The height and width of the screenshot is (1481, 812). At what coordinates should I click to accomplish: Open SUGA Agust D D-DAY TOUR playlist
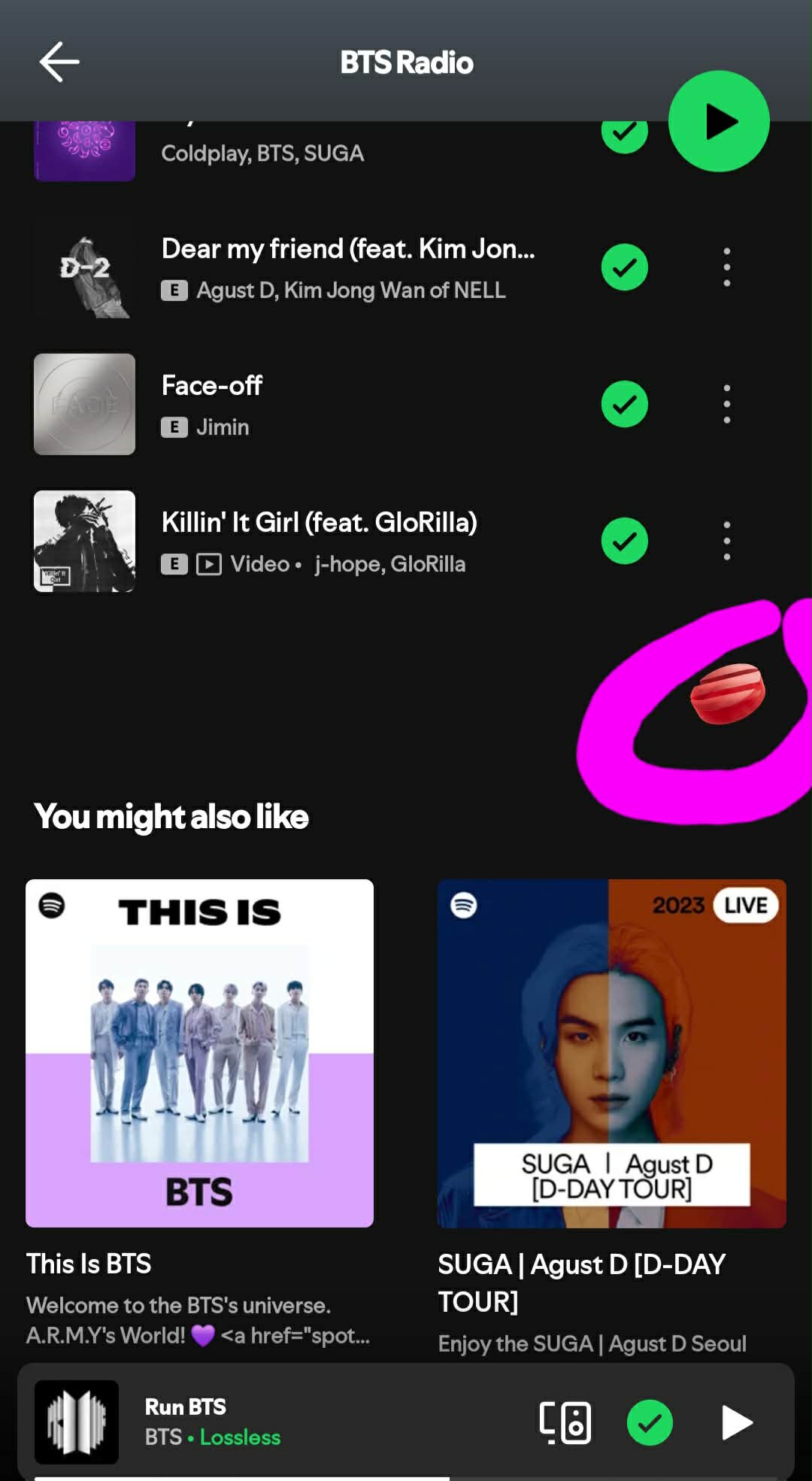(611, 1053)
